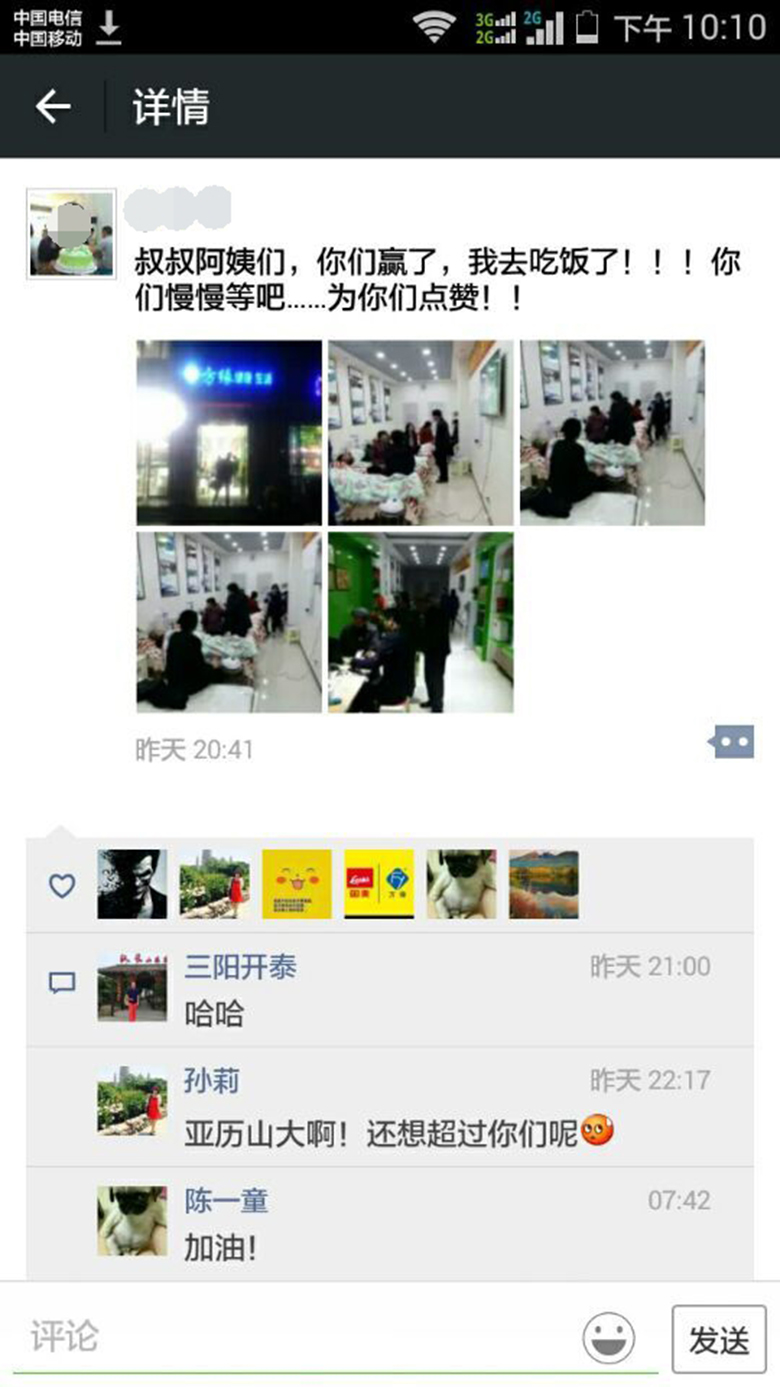Open the green-walled room photo
The height and width of the screenshot is (1387, 780).
point(420,622)
